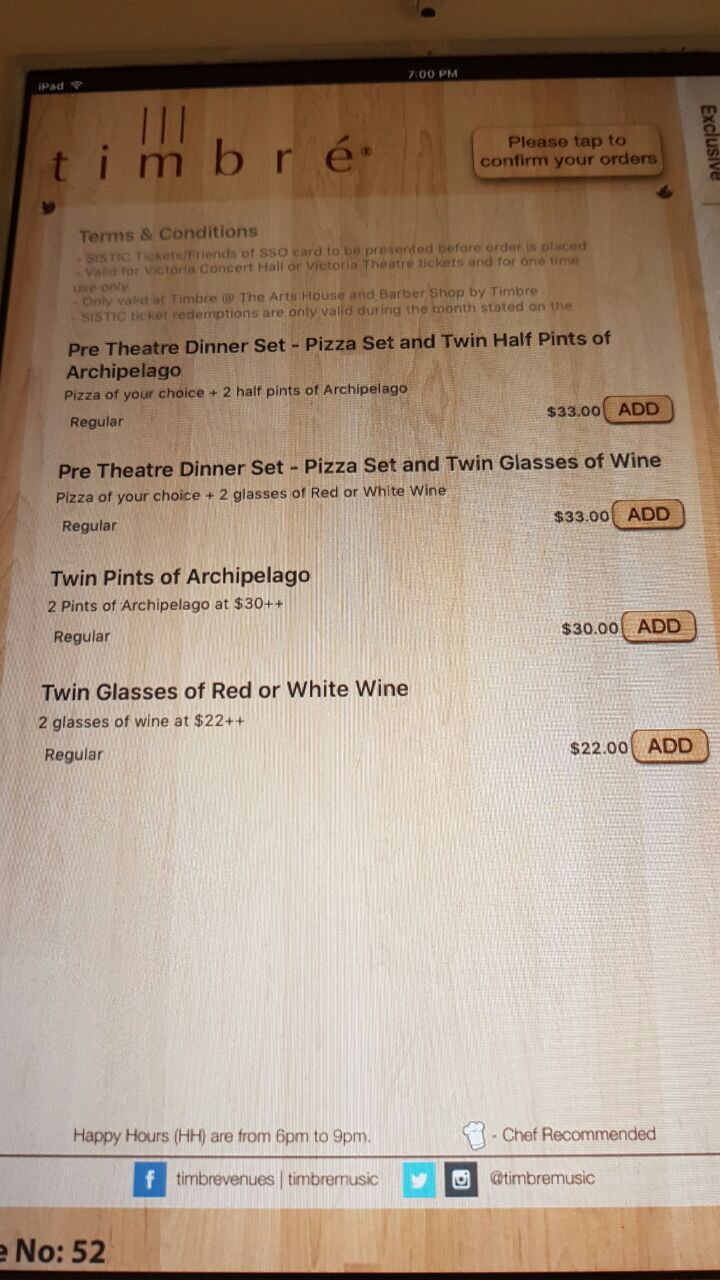Open the Timbre Facebook icon
The image size is (720, 1280).
tap(149, 1180)
